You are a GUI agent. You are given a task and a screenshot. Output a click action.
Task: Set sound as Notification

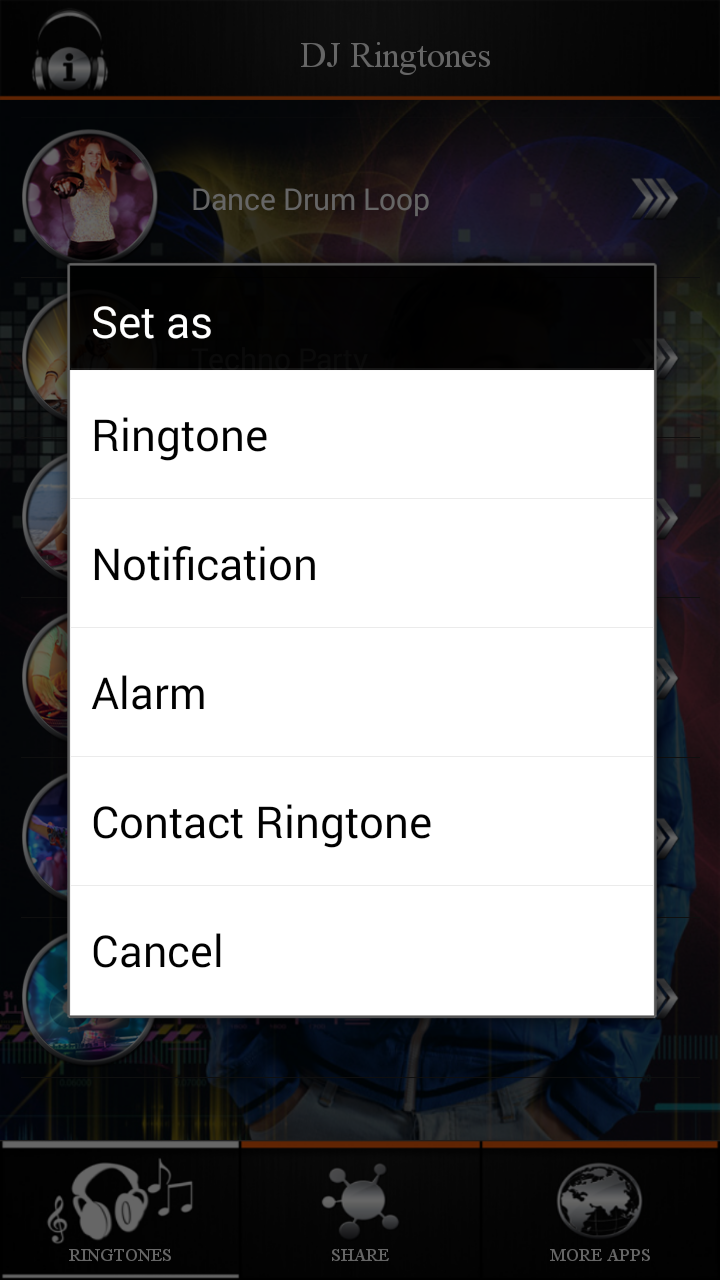click(360, 563)
